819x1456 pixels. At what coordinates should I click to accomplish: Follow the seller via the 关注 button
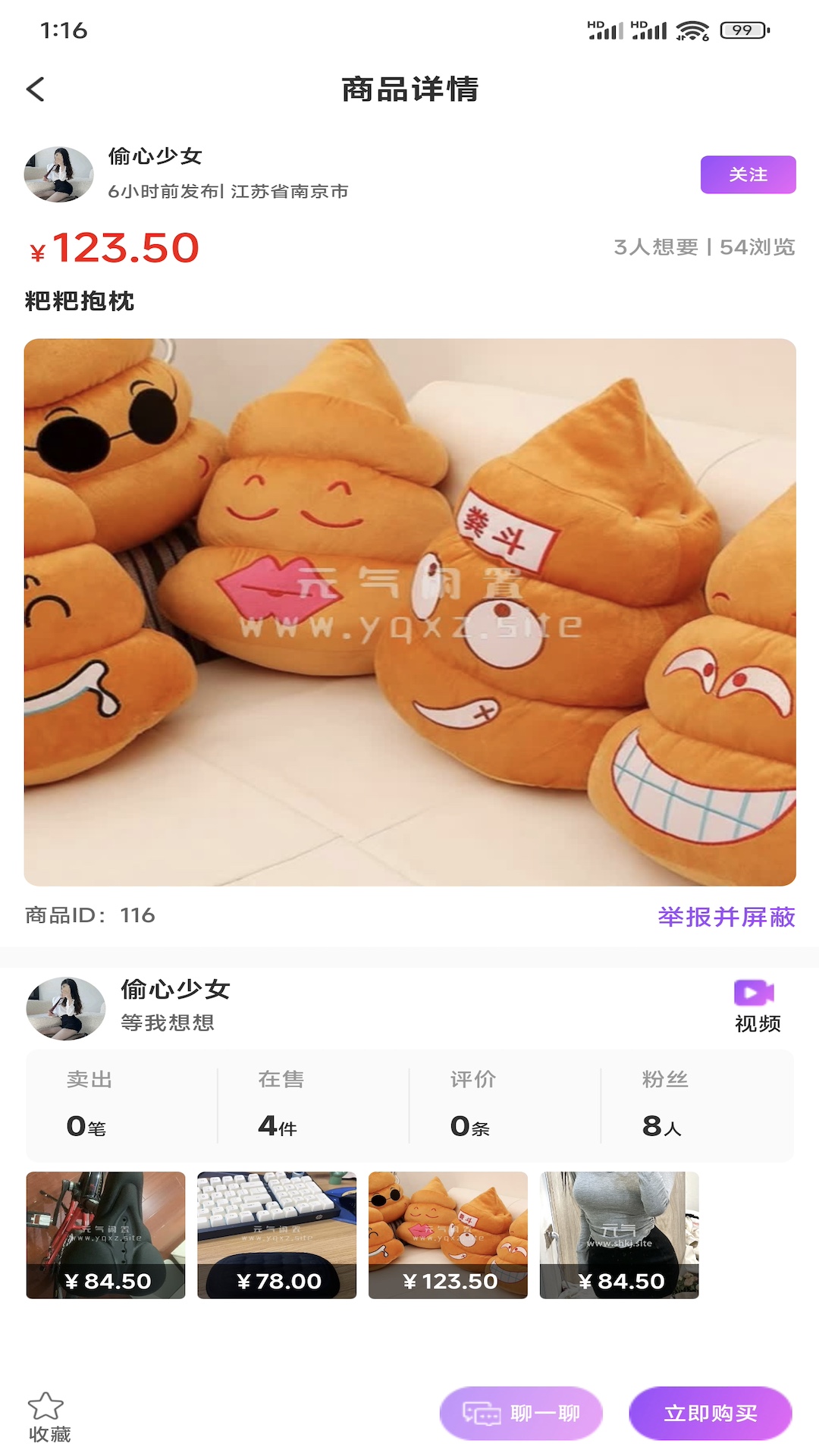[748, 175]
